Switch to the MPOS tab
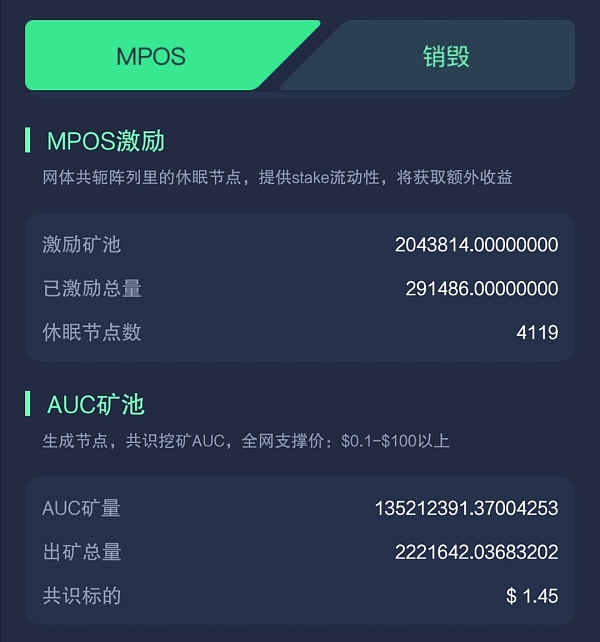The image size is (600, 642). [151, 56]
